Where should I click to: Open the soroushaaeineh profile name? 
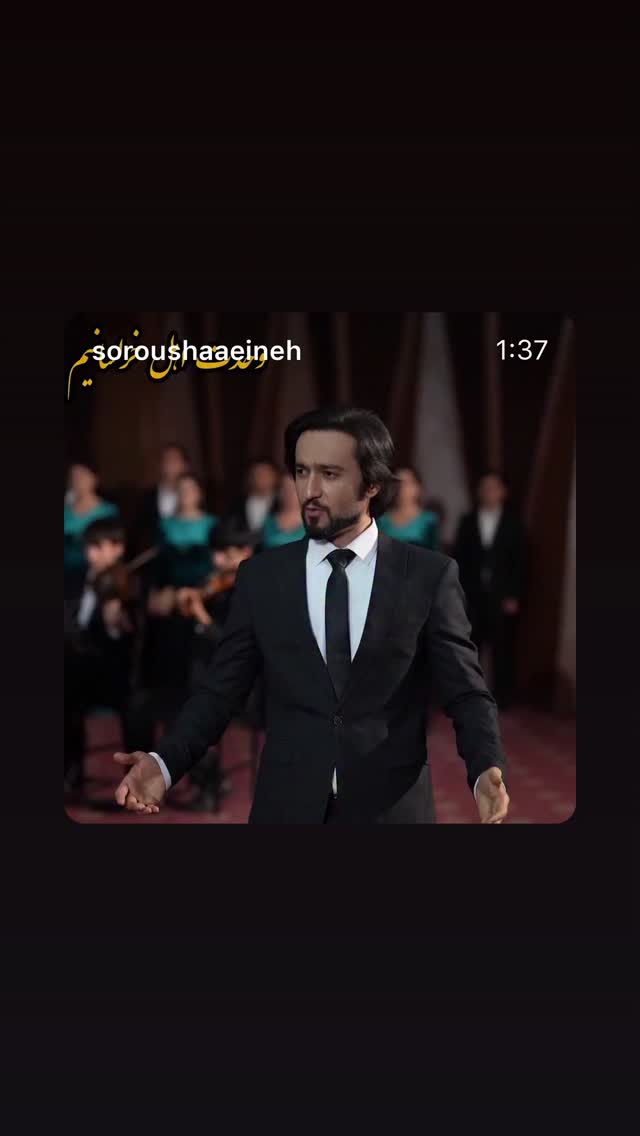click(x=196, y=351)
